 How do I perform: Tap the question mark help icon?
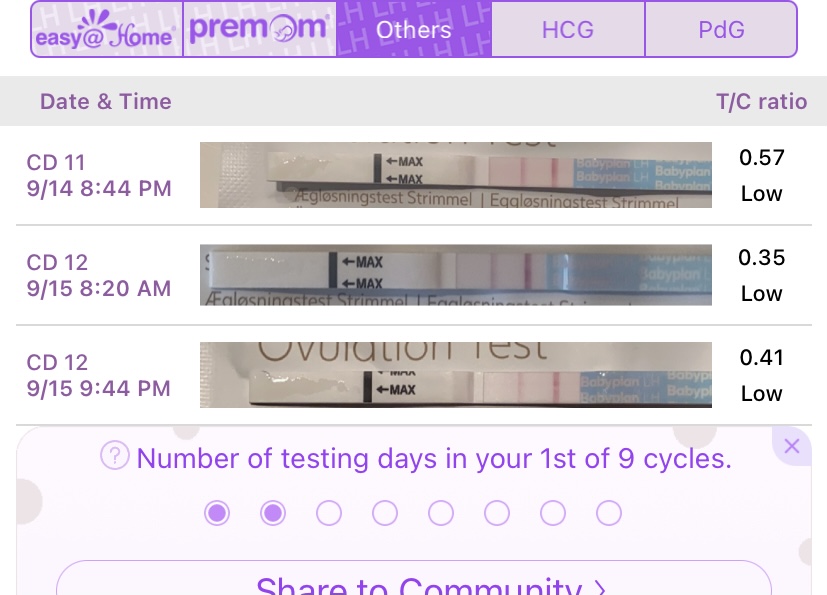pyautogui.click(x=115, y=457)
